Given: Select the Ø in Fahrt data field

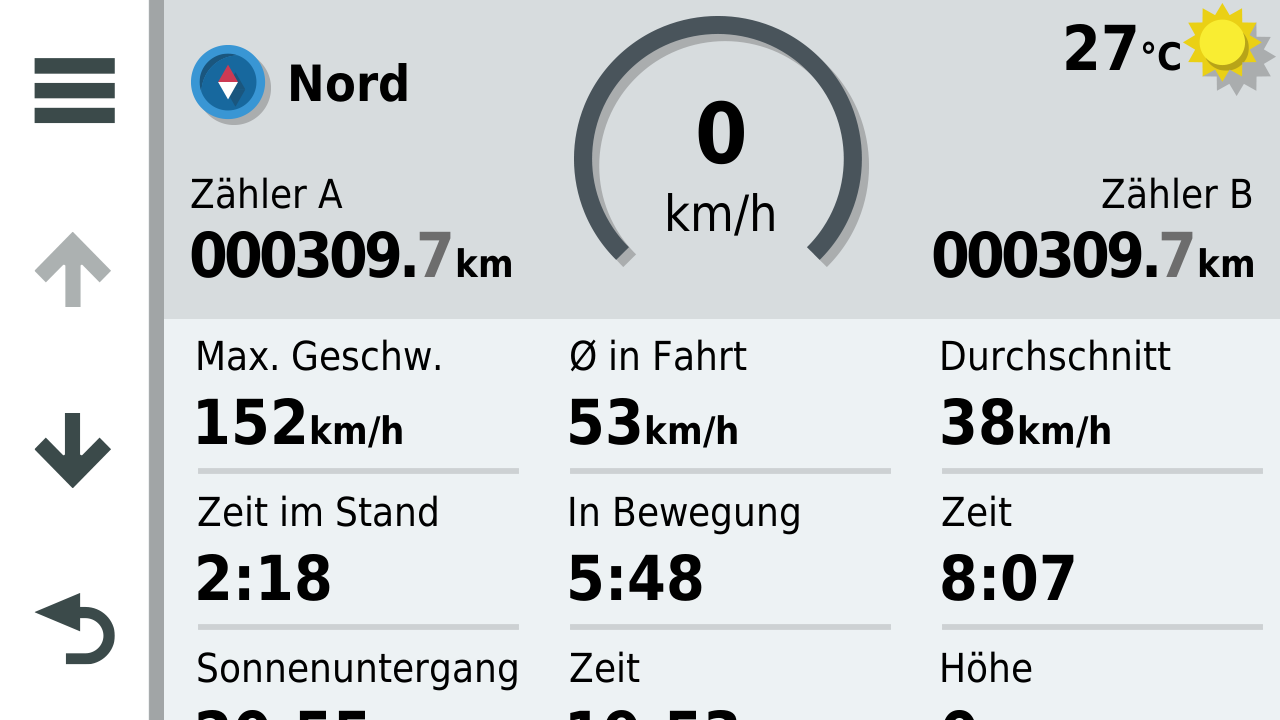Looking at the screenshot, I should click(729, 398).
